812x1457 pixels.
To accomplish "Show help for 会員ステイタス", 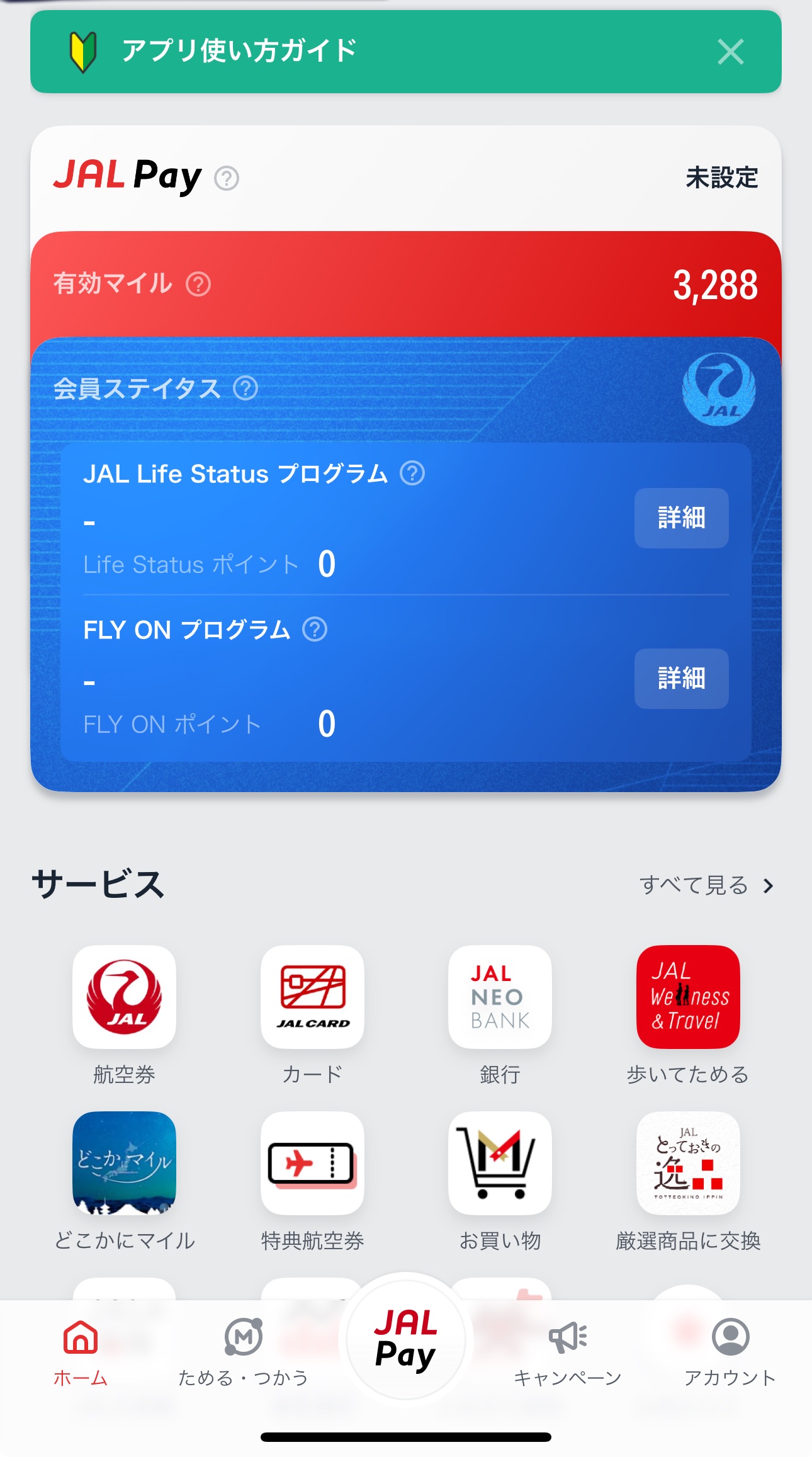I will [x=245, y=388].
